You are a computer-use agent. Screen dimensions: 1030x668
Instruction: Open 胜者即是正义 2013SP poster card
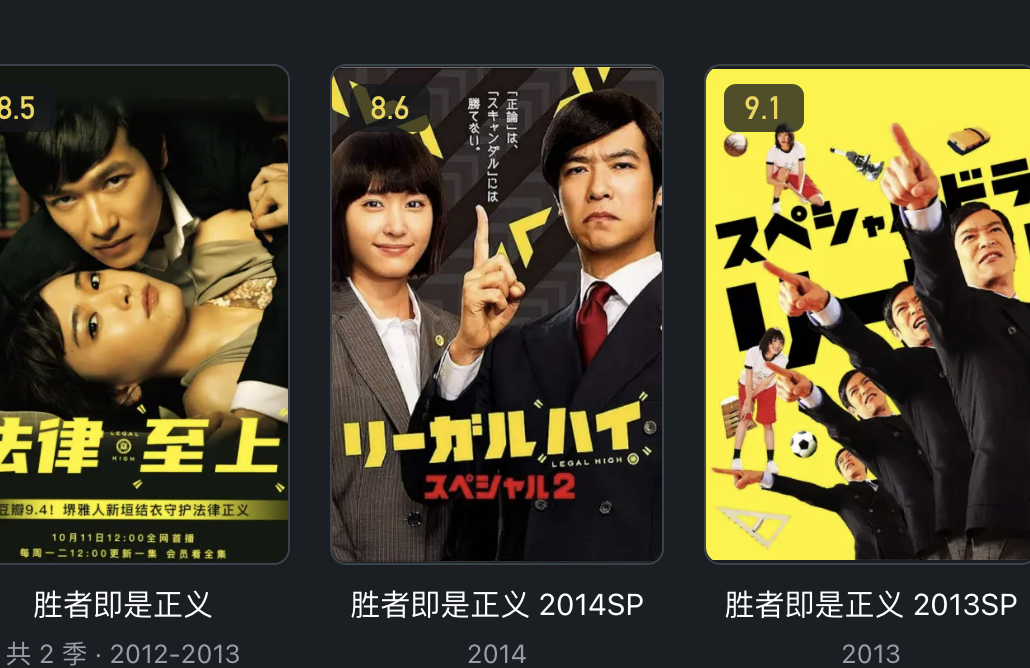pos(867,315)
